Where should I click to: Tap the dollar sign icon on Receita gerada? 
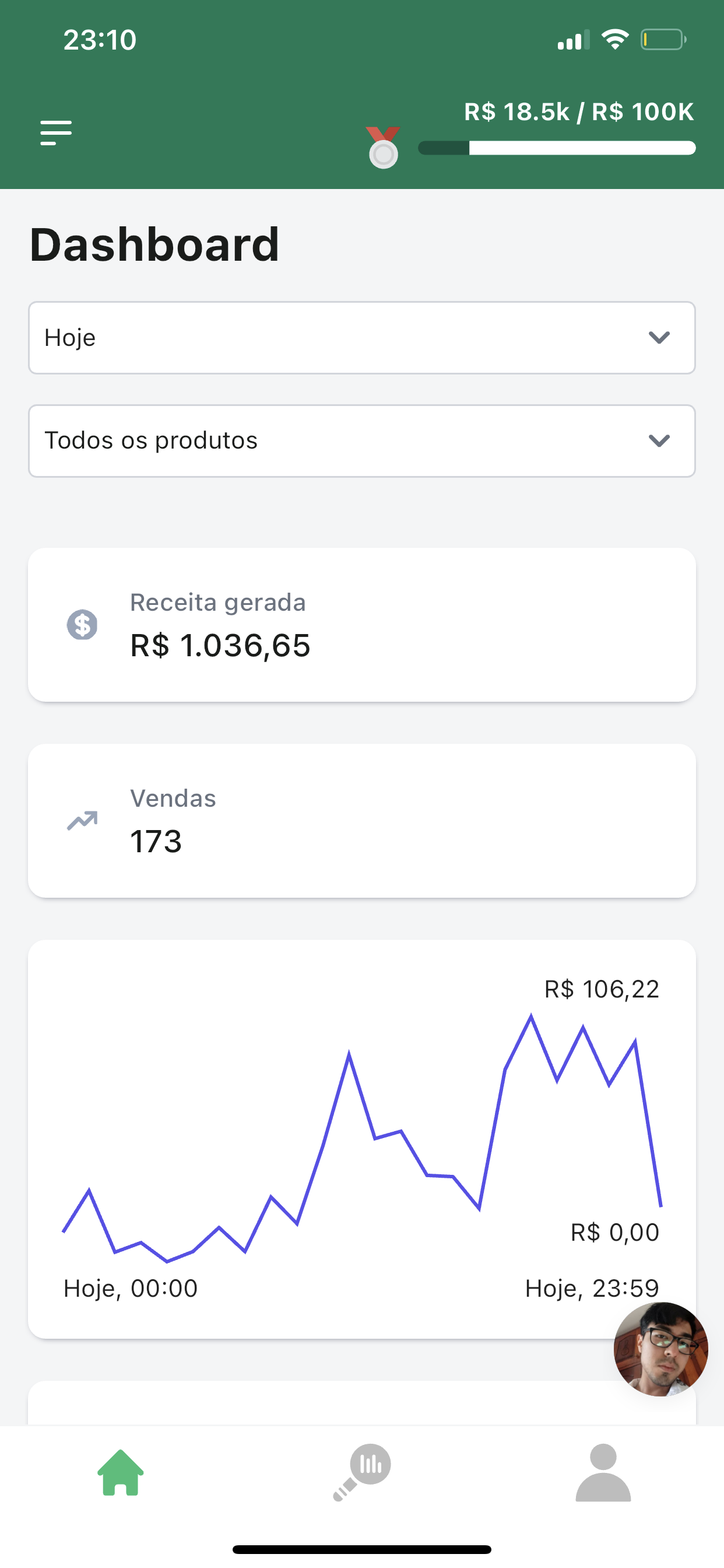click(x=83, y=625)
